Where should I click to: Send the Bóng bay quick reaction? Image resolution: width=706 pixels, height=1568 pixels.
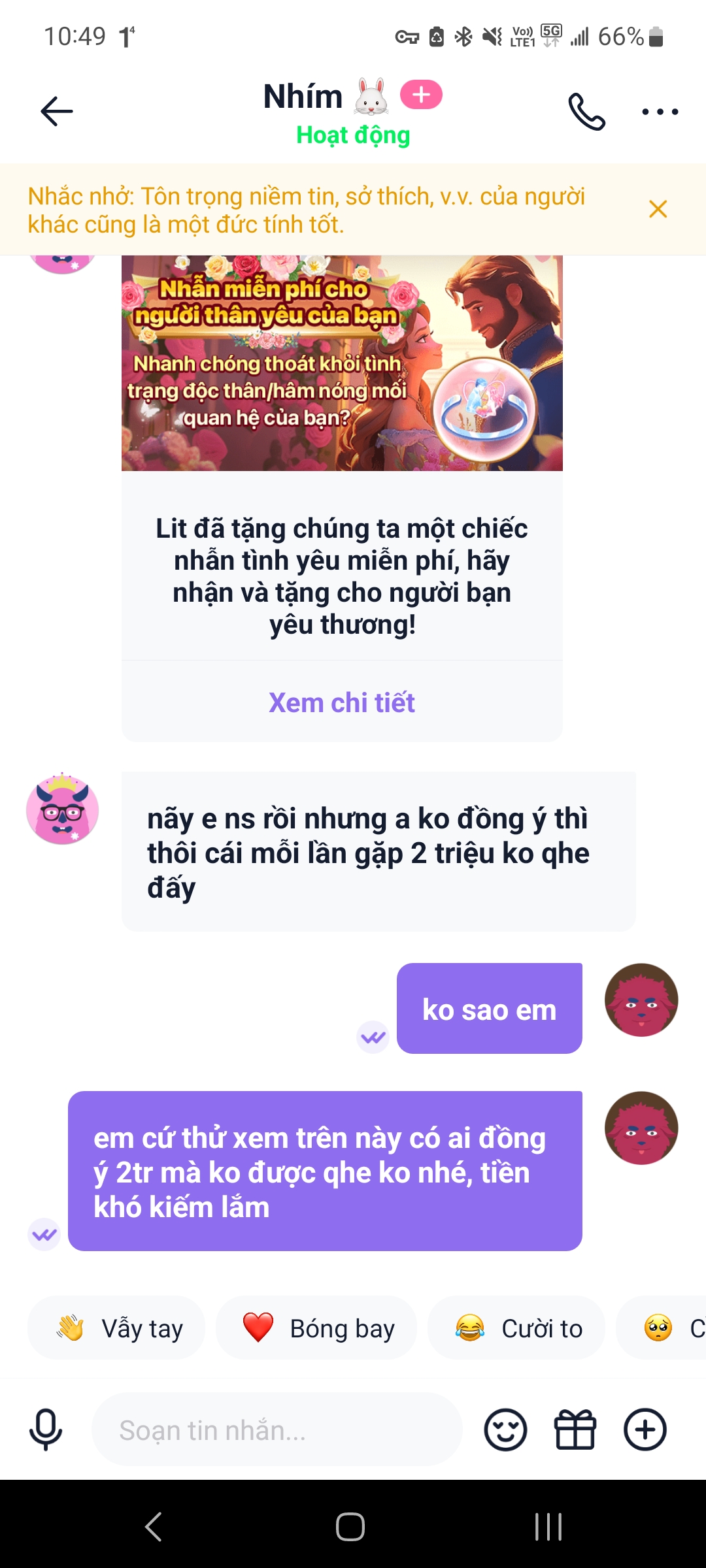click(x=316, y=1328)
